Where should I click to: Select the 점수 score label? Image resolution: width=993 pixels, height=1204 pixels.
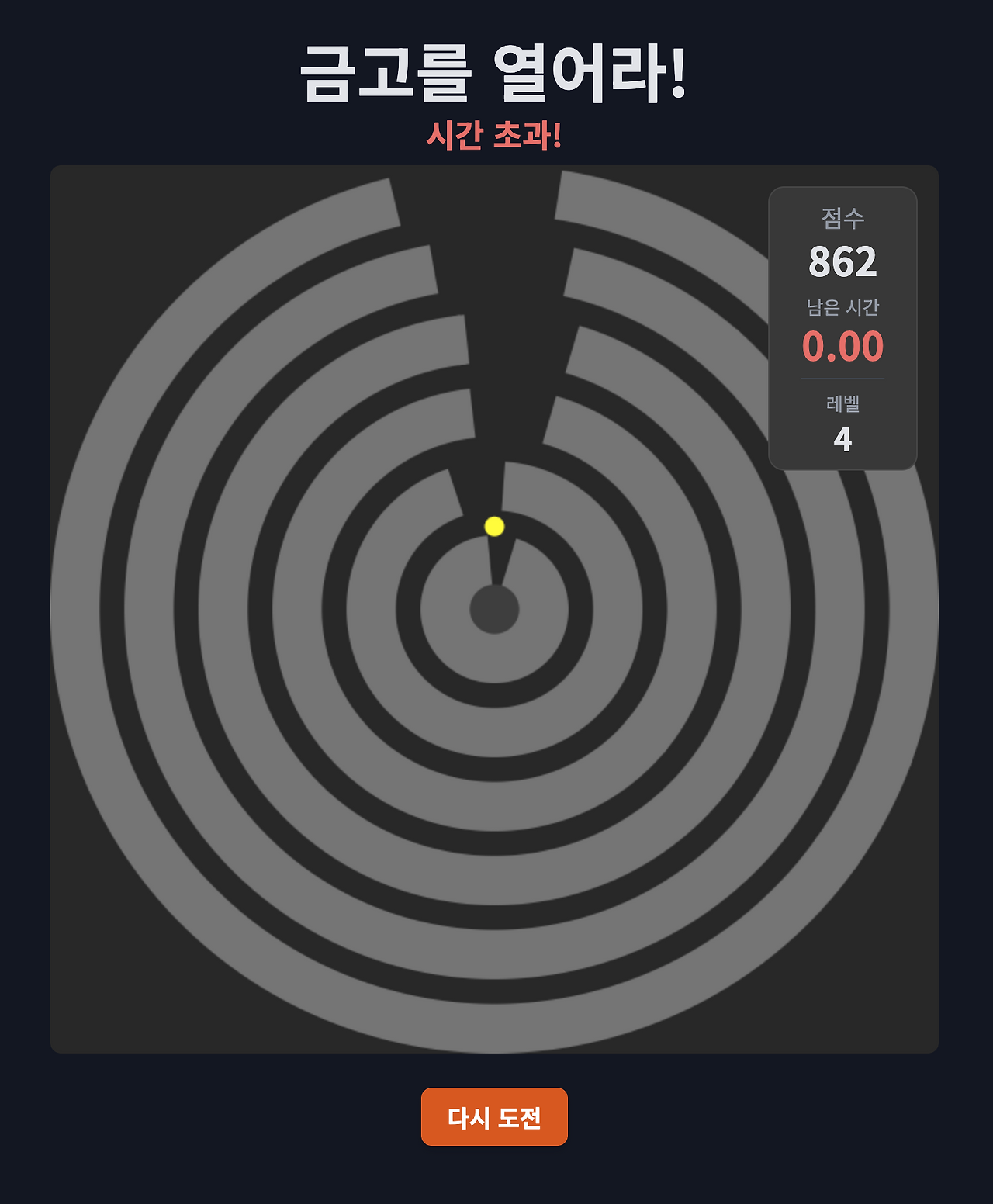842,220
